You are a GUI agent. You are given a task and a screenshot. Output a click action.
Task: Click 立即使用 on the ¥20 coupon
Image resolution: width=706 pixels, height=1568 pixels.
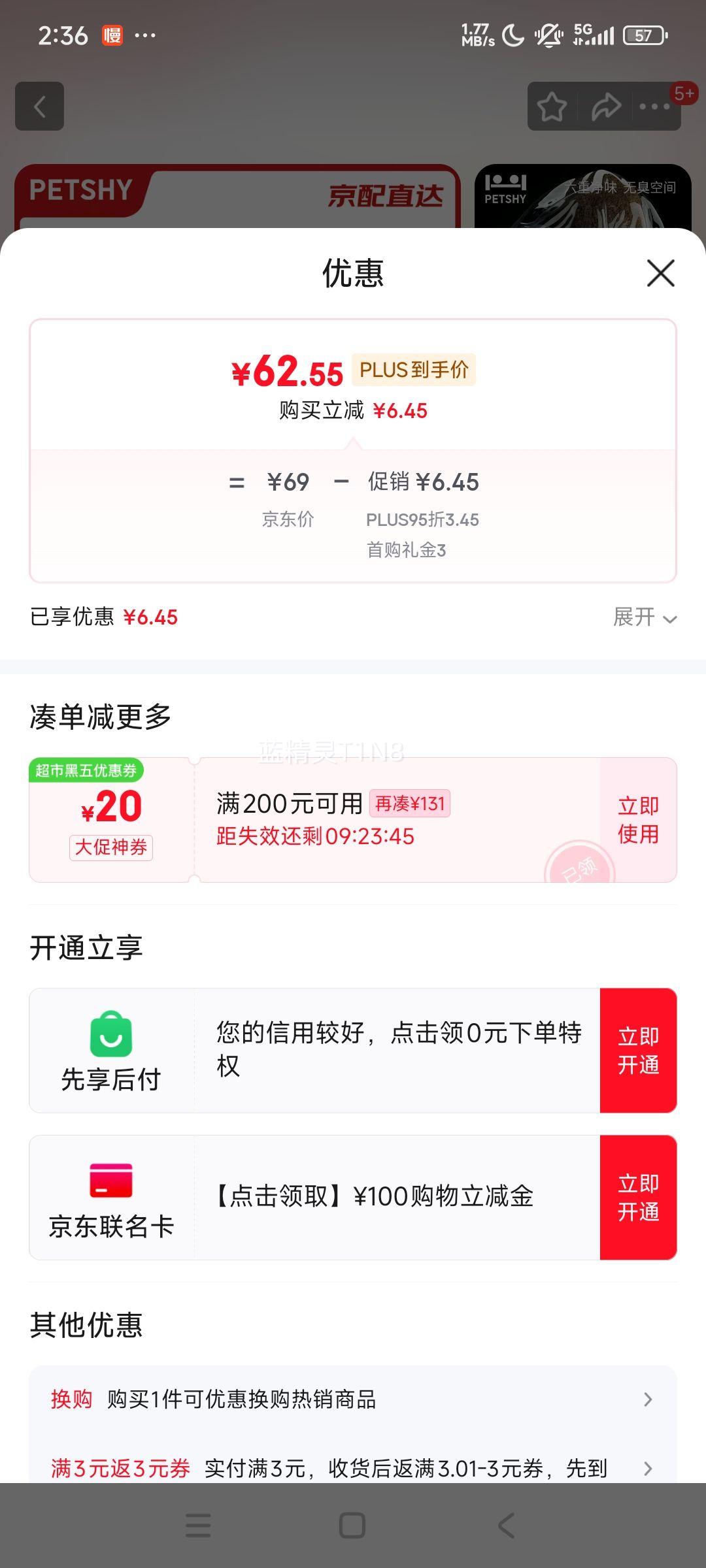[639, 819]
